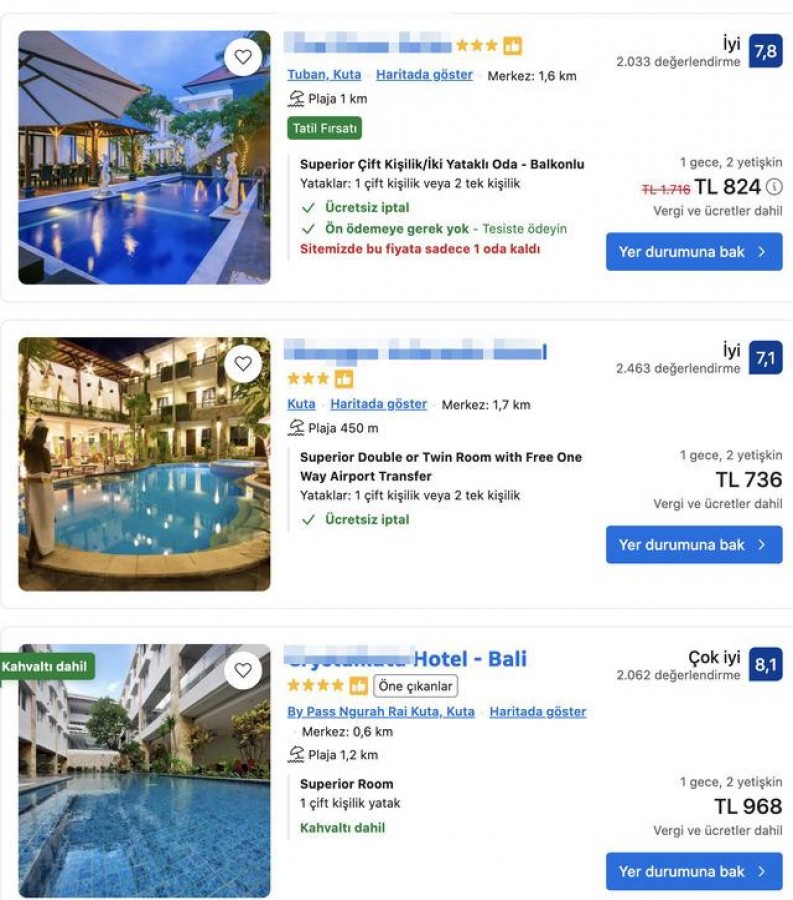Open price info icon next to TL 824
The height and width of the screenshot is (900, 793).
775,187
